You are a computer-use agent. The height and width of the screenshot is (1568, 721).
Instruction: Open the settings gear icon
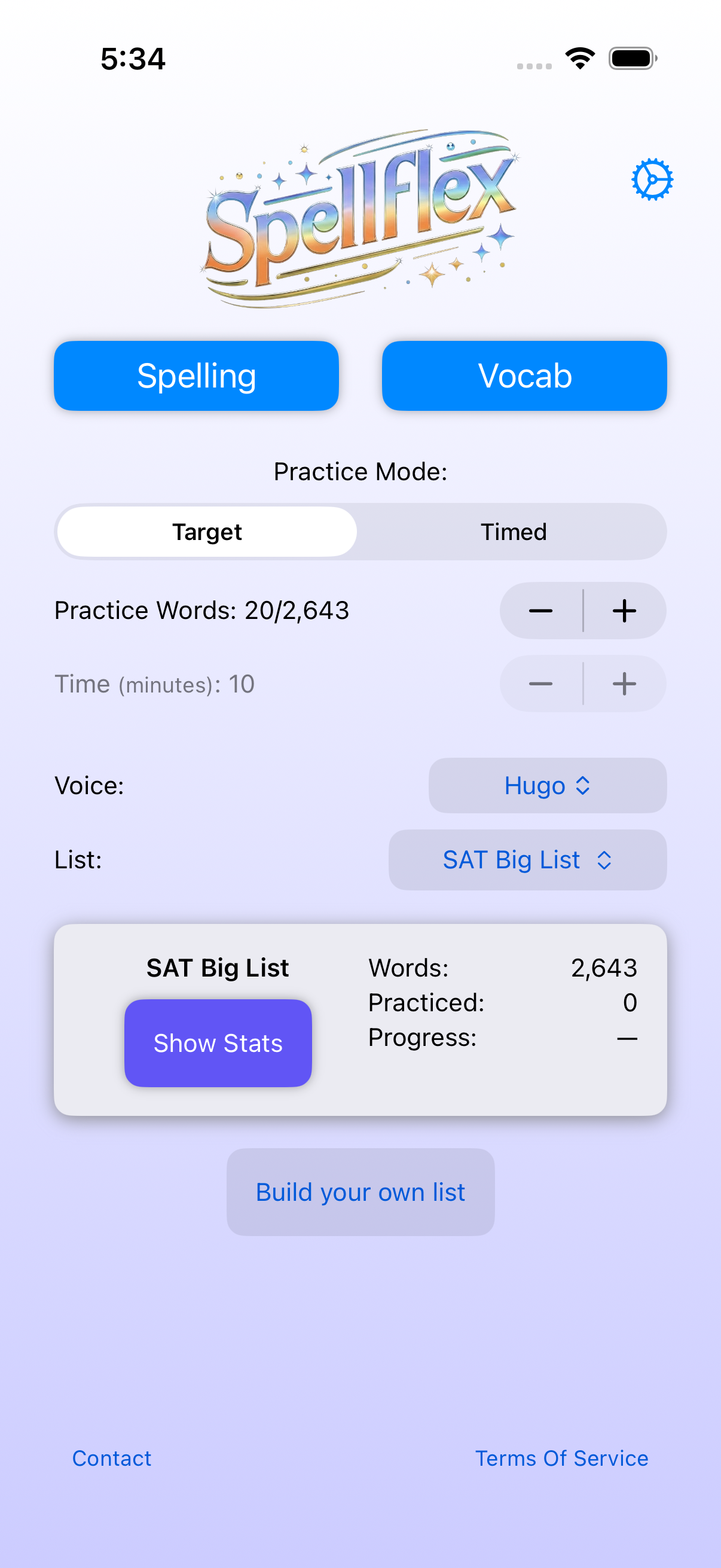pos(652,179)
